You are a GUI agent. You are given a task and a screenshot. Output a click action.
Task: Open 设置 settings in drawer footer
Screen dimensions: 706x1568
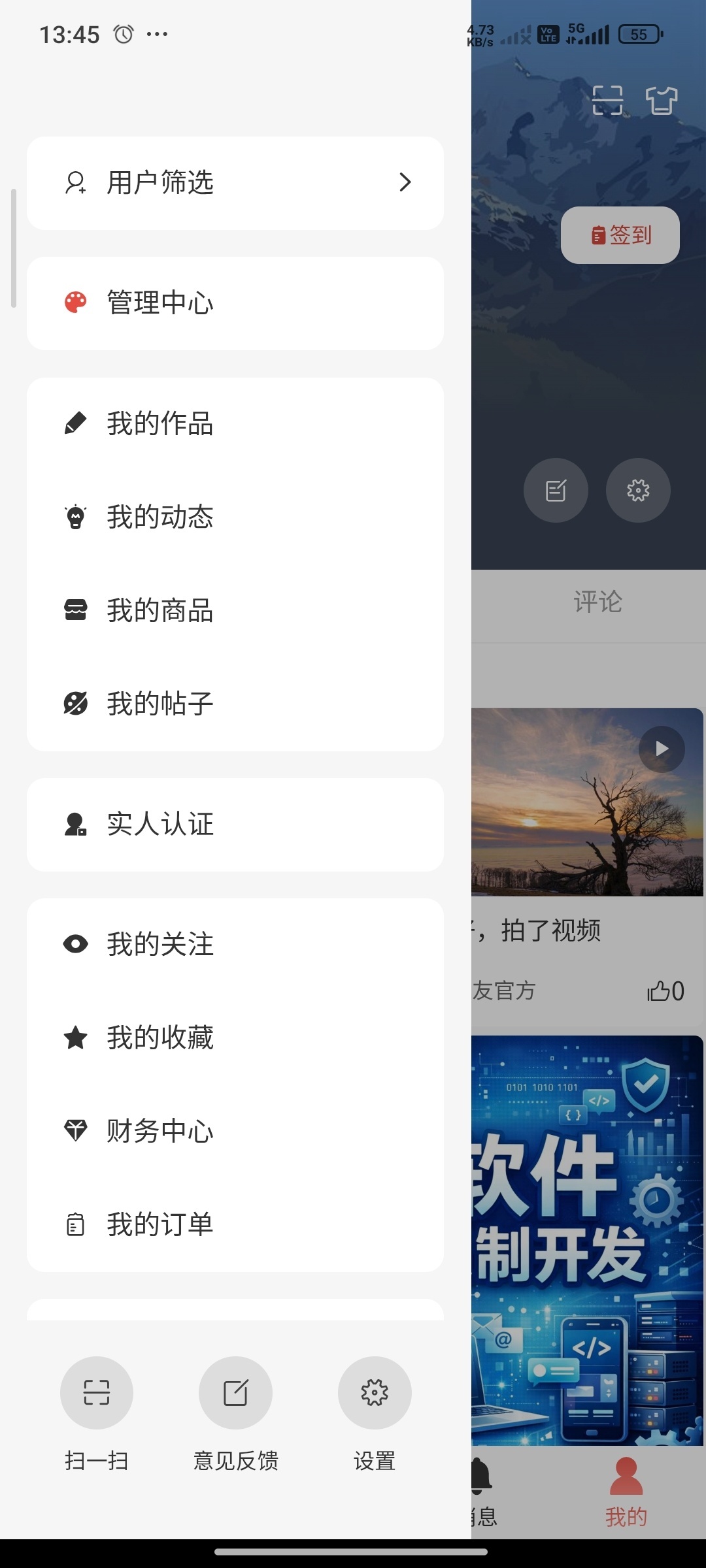coord(375,1393)
